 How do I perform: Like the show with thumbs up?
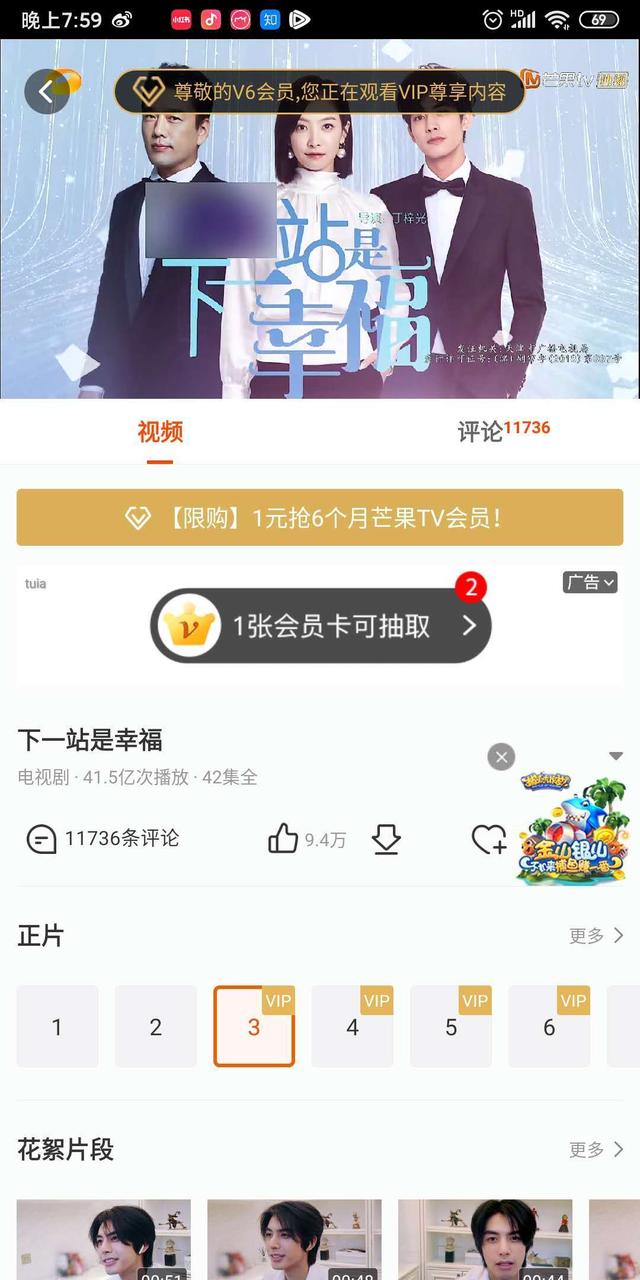[x=284, y=839]
